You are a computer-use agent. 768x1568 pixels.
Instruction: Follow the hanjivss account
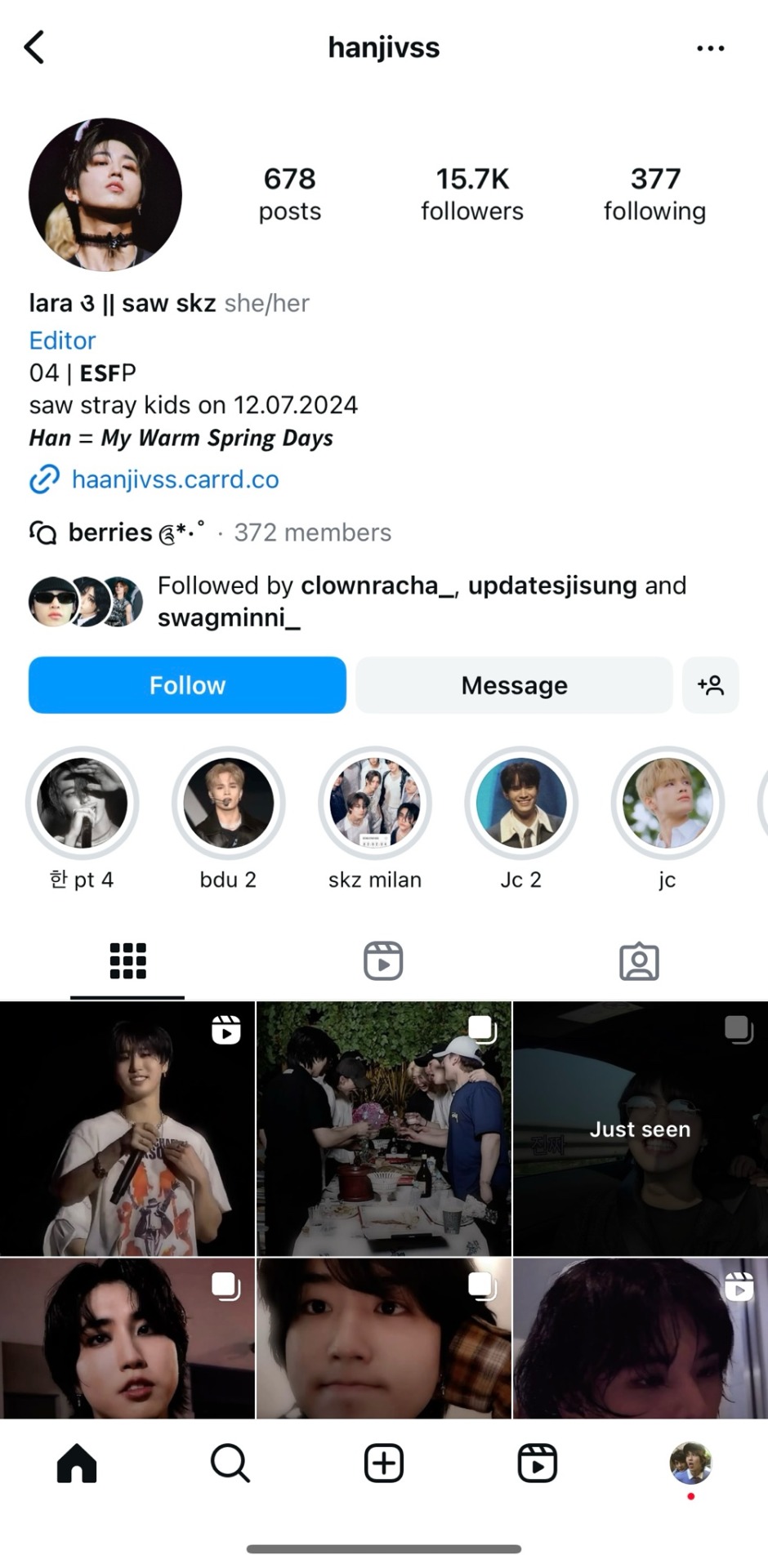187,685
